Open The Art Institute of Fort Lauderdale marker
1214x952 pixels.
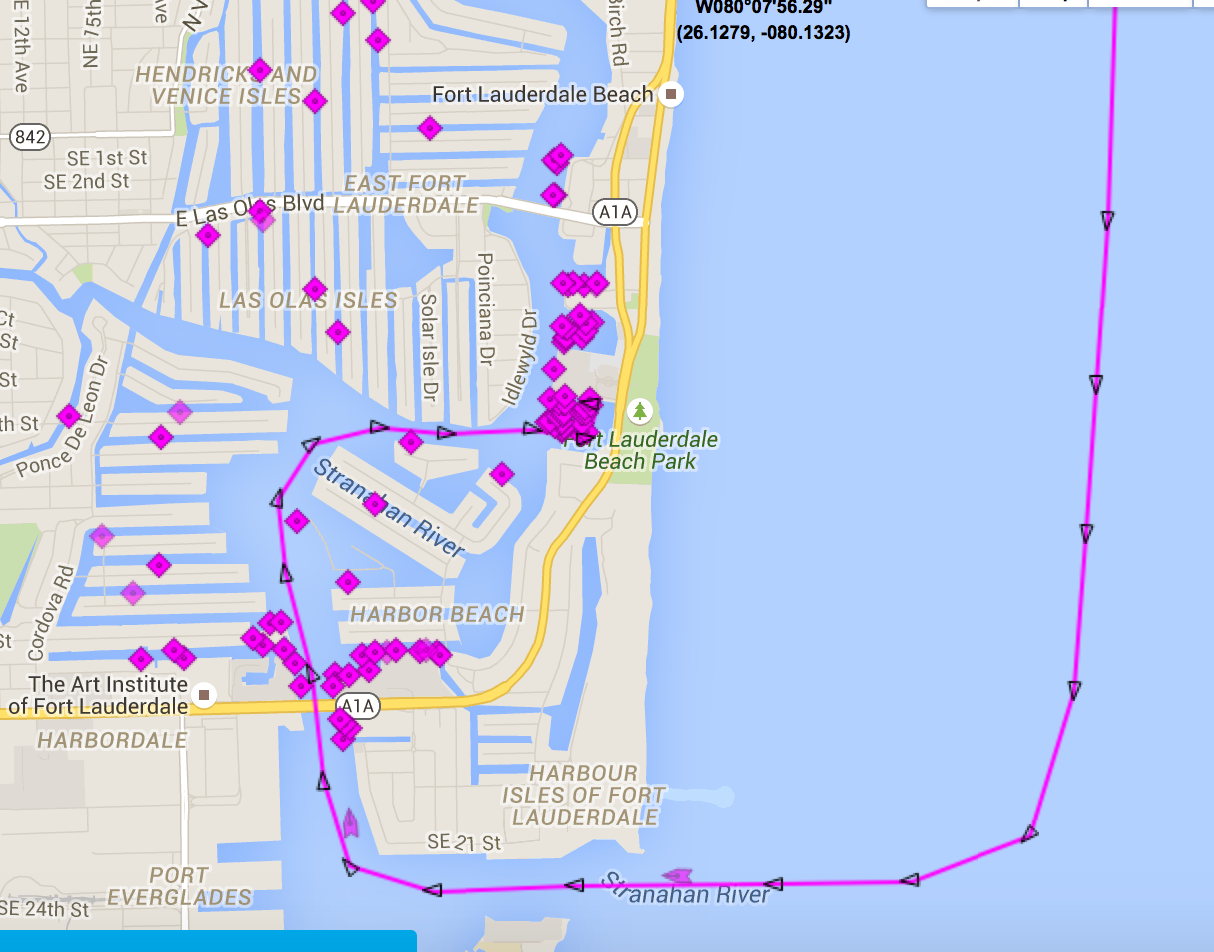205,694
